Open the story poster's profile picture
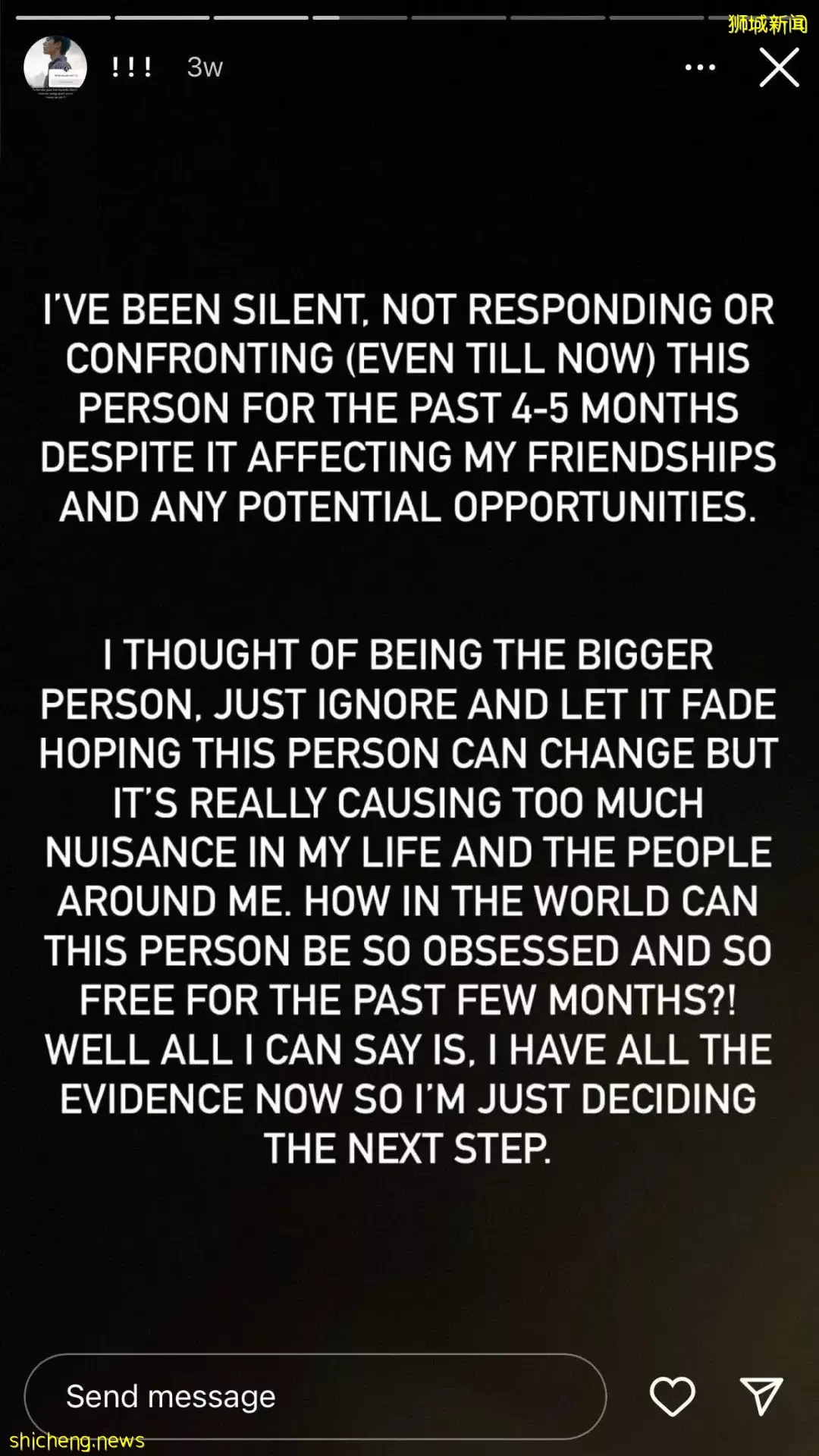This screenshot has width=819, height=1456. (x=55, y=67)
